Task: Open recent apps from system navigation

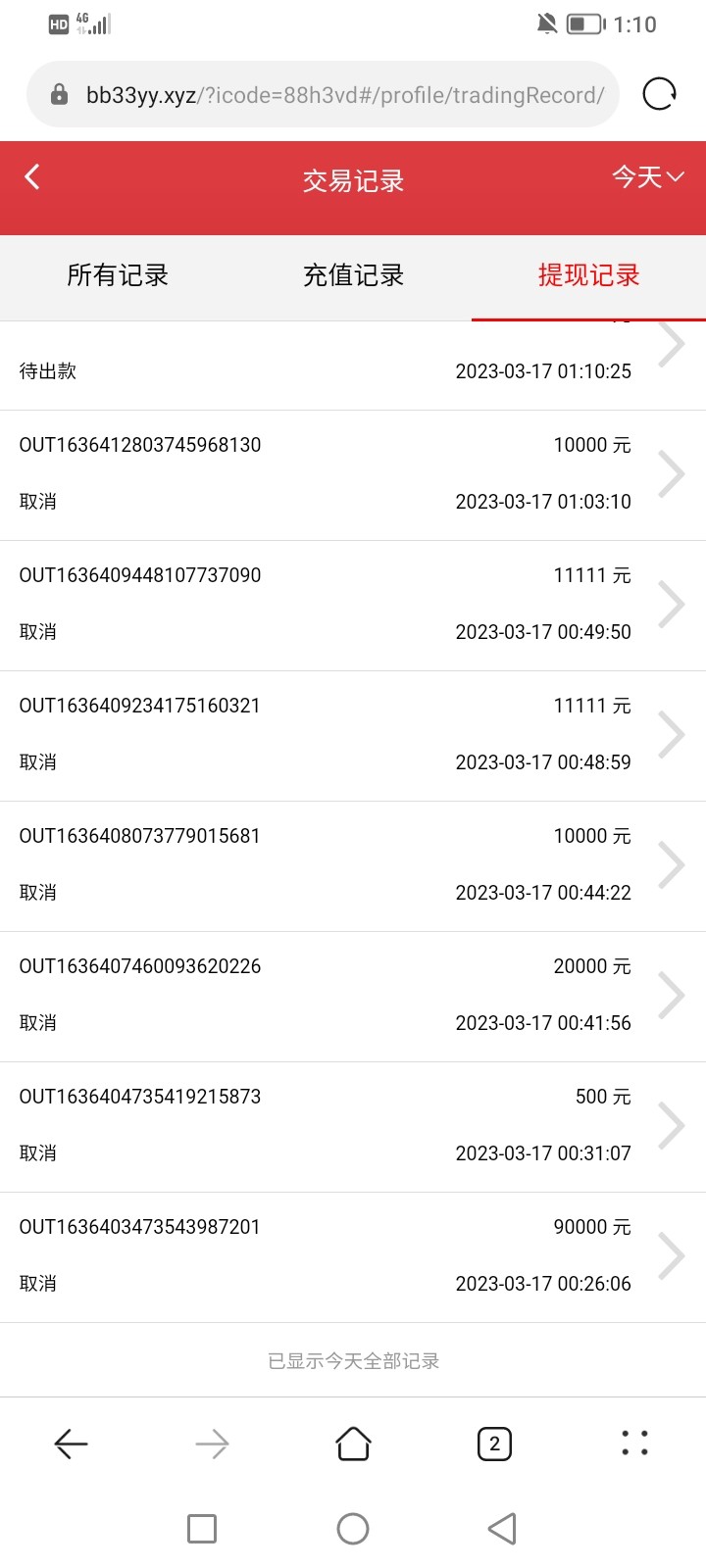Action: [202, 1529]
